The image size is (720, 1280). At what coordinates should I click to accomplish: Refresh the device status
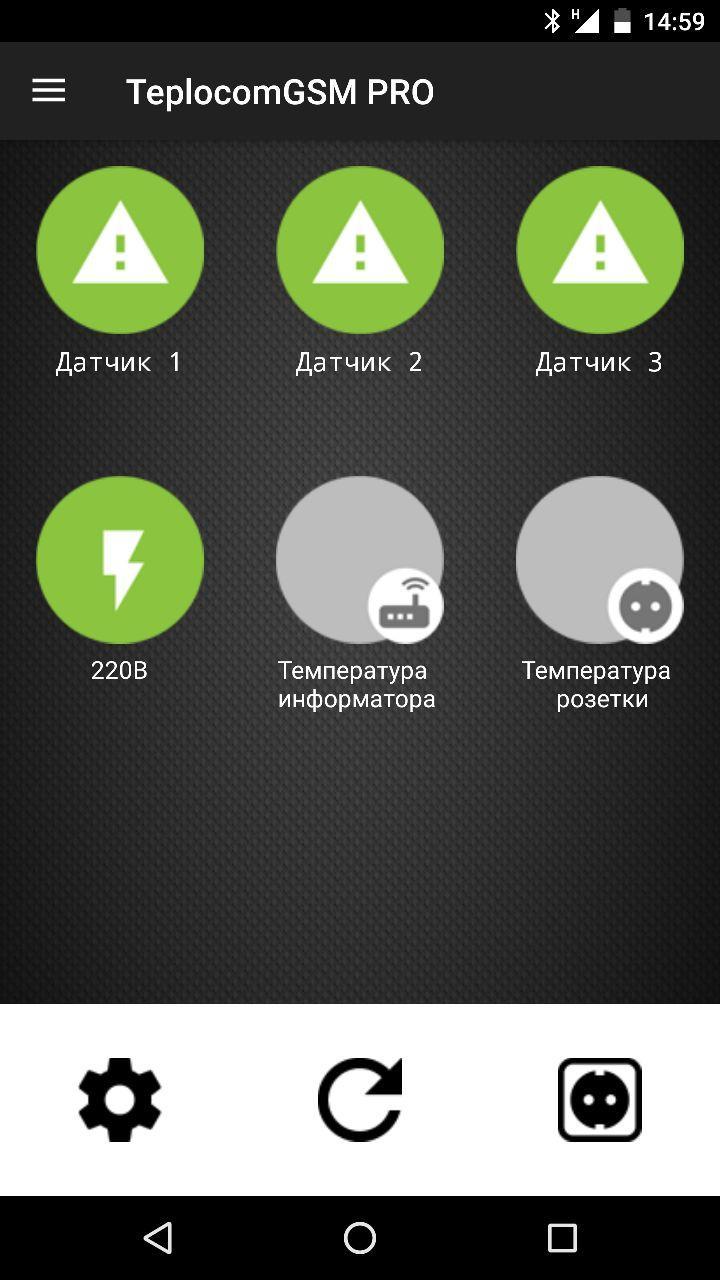[360, 1100]
